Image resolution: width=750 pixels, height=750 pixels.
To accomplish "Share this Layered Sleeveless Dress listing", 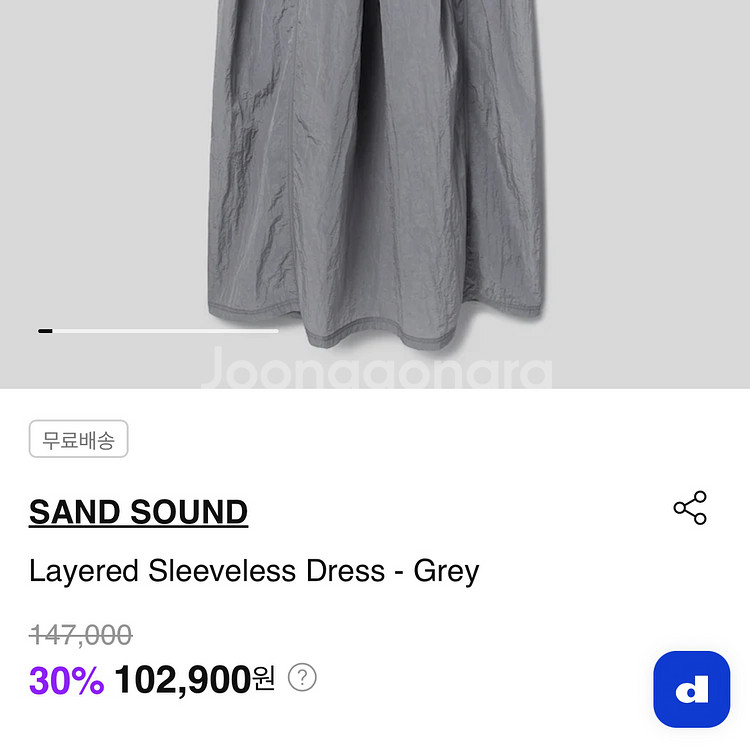I will point(690,508).
